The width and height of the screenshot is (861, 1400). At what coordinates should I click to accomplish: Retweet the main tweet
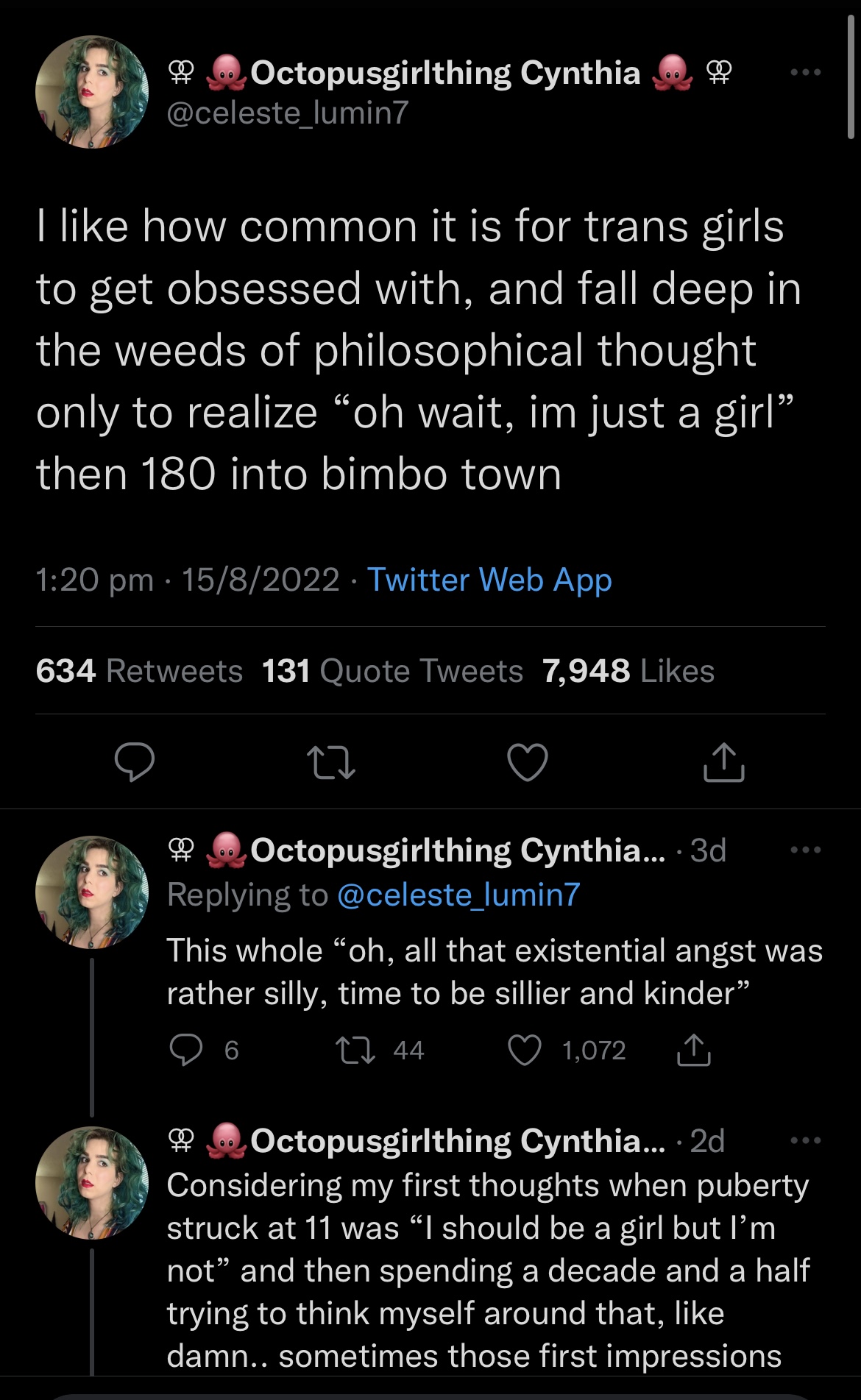point(331,762)
